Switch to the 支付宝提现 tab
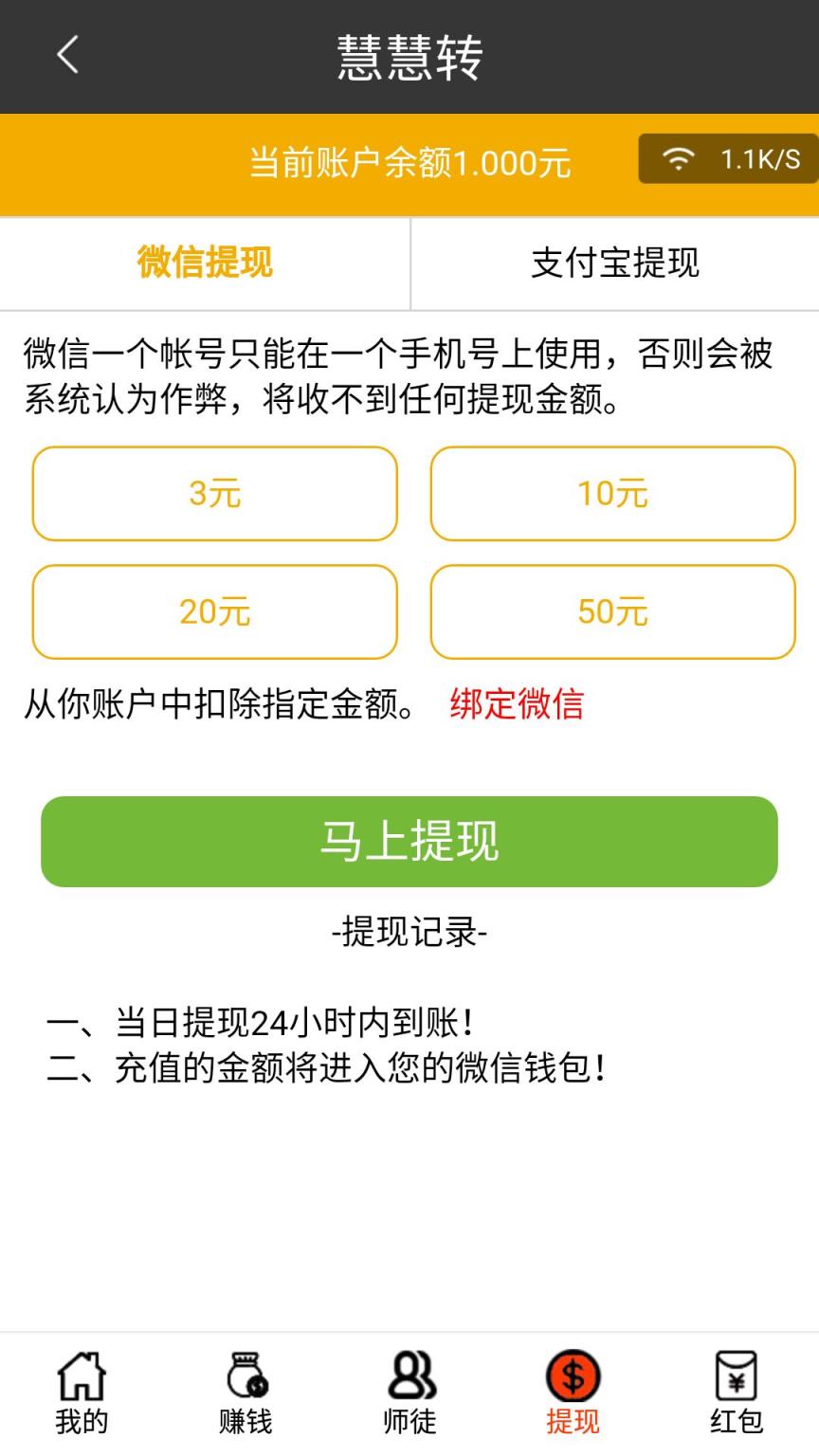This screenshot has height=1456, width=819. click(614, 264)
